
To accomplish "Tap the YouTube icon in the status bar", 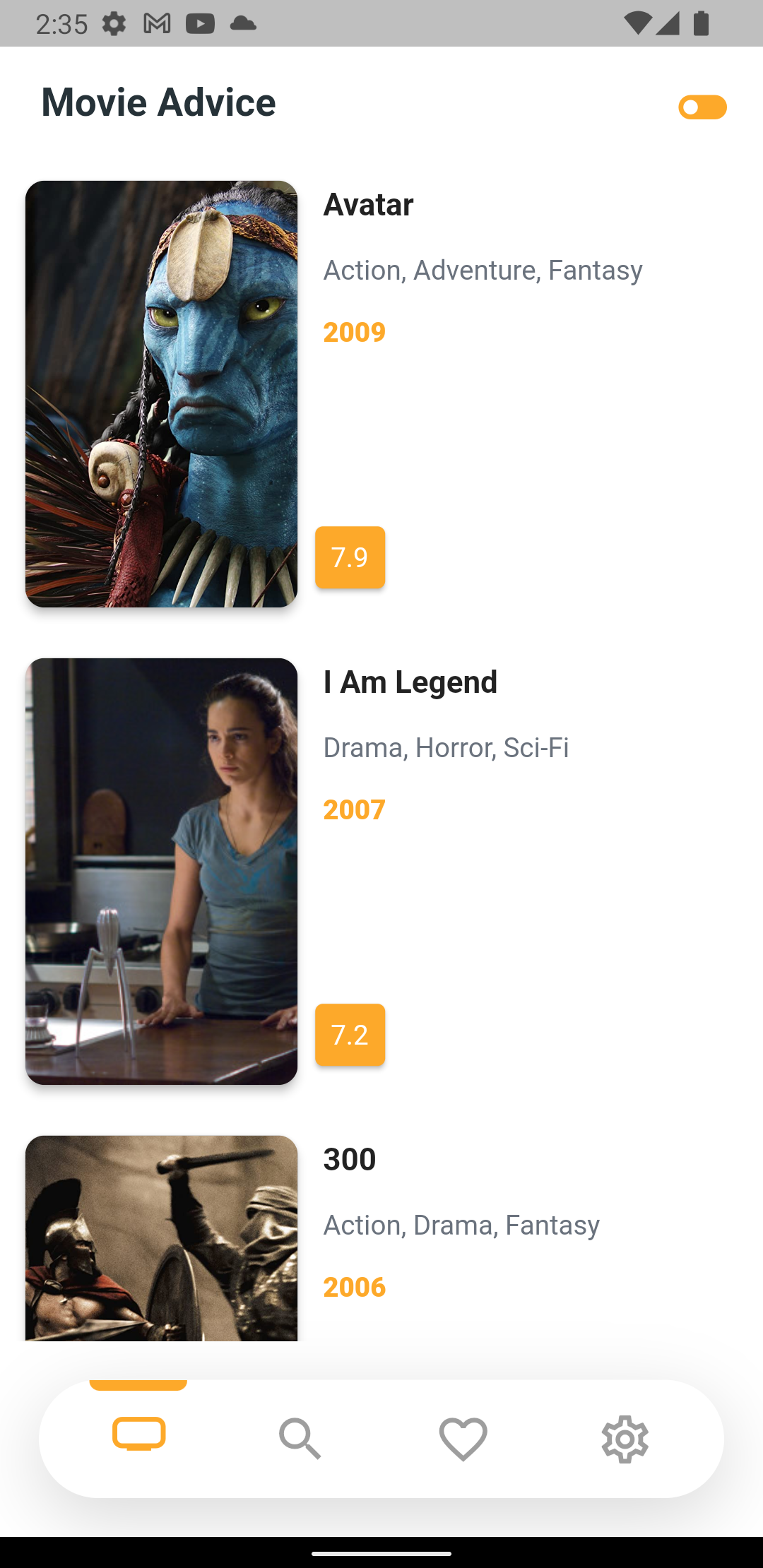I will 201,23.
